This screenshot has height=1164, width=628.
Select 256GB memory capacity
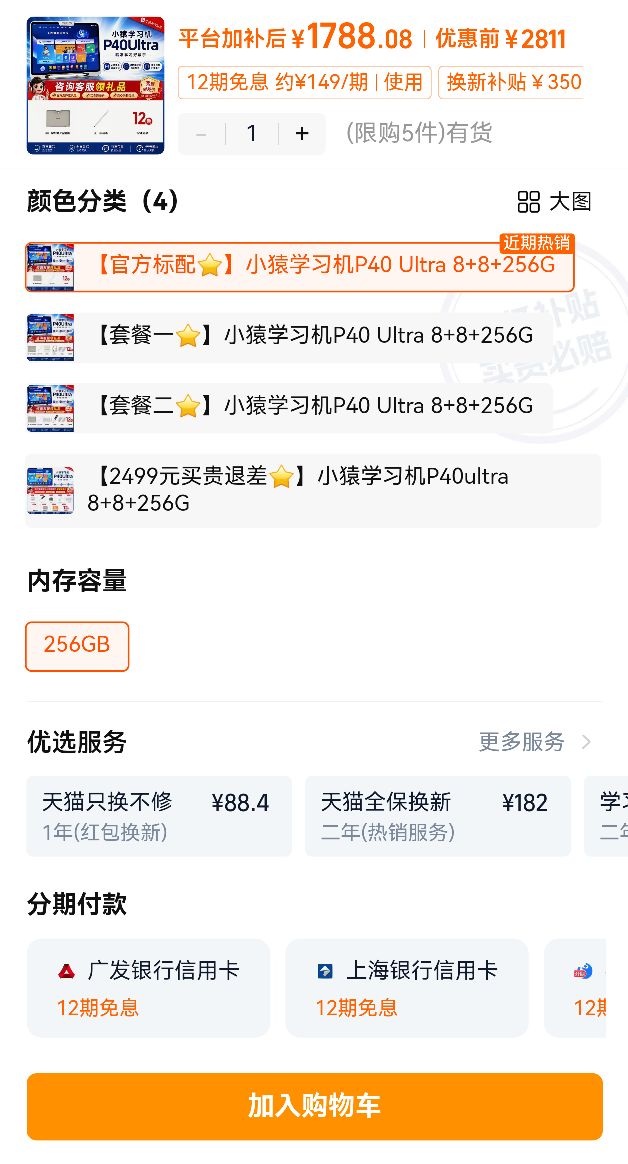(x=77, y=646)
